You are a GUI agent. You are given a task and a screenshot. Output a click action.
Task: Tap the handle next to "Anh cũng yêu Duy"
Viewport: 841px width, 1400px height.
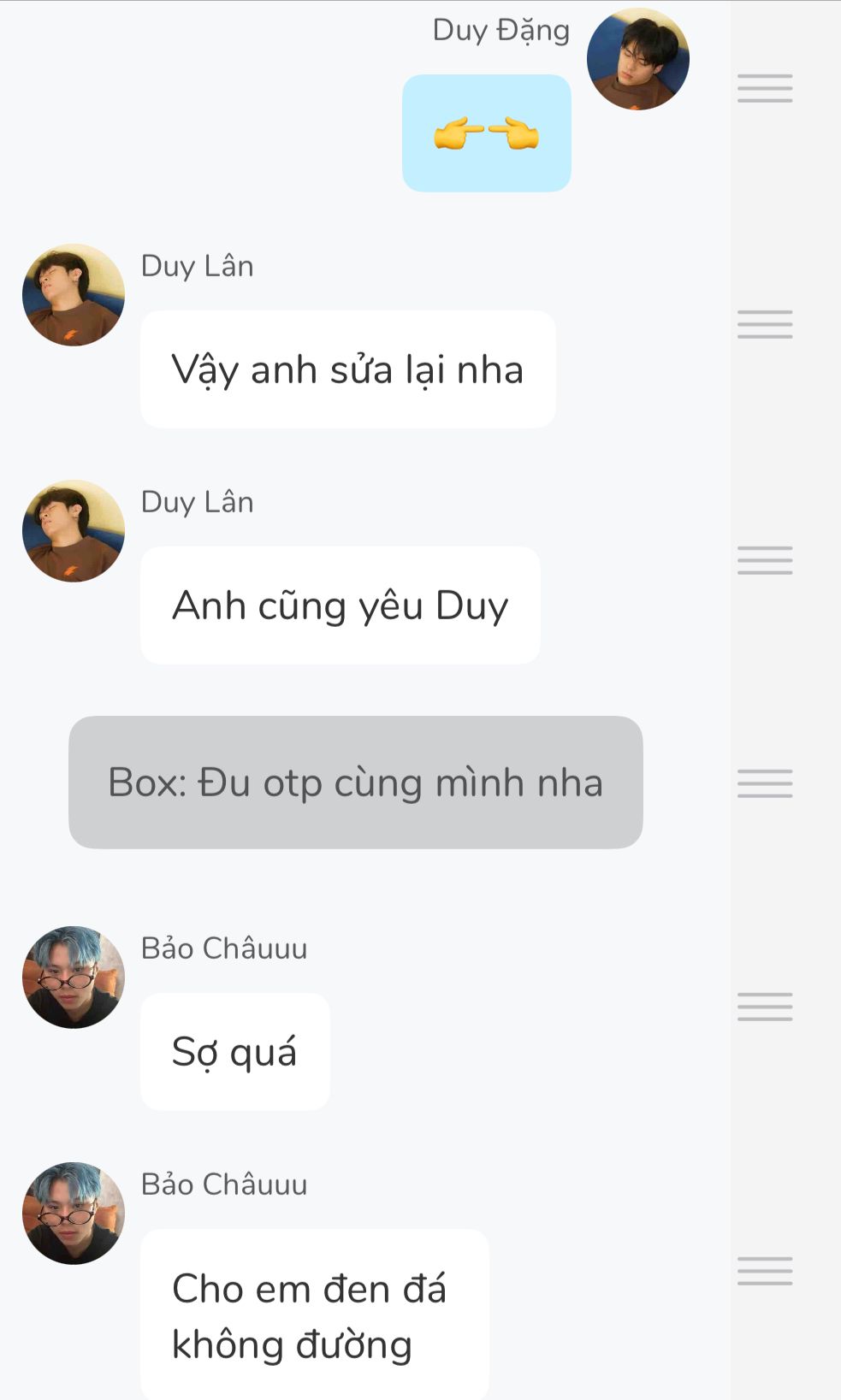tap(765, 560)
